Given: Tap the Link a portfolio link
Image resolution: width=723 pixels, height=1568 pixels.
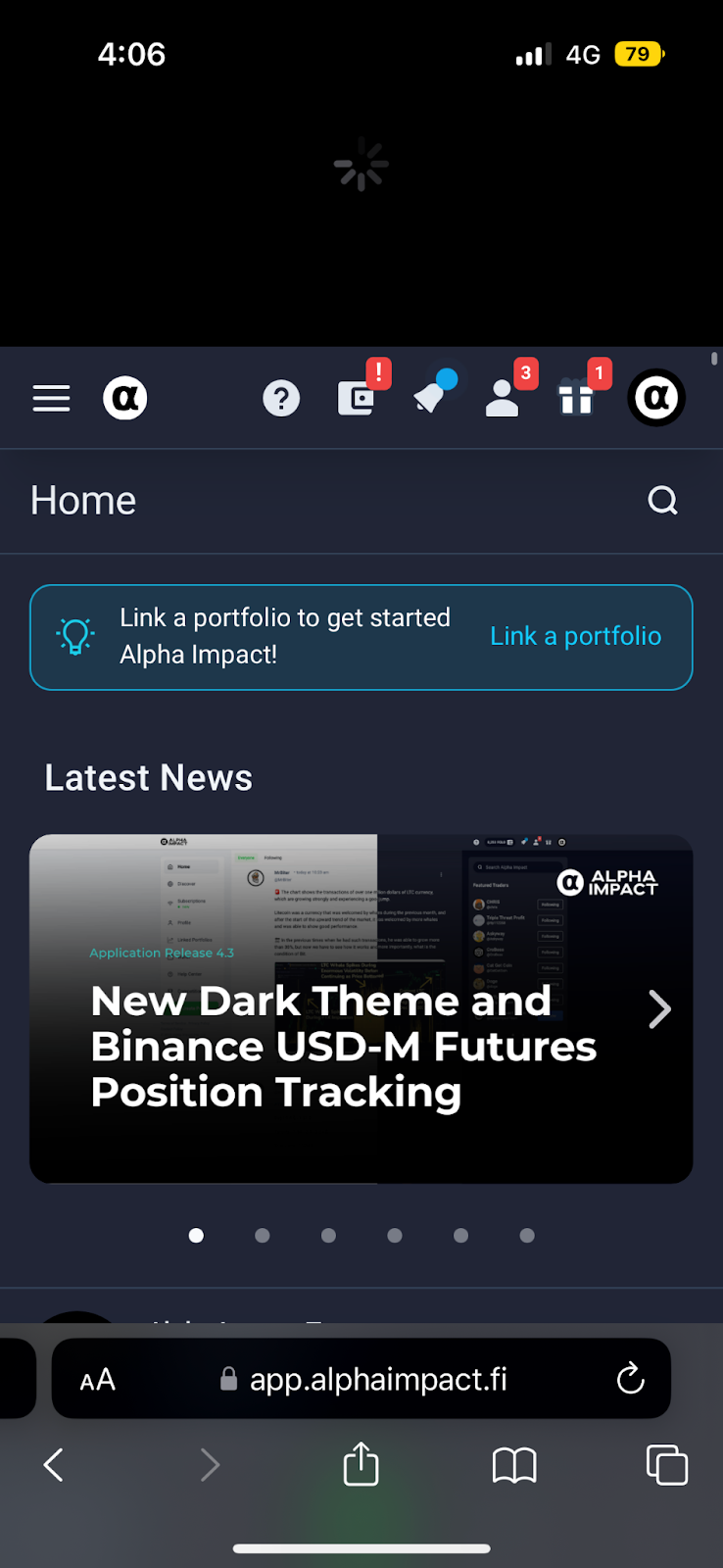Looking at the screenshot, I should point(575,636).
